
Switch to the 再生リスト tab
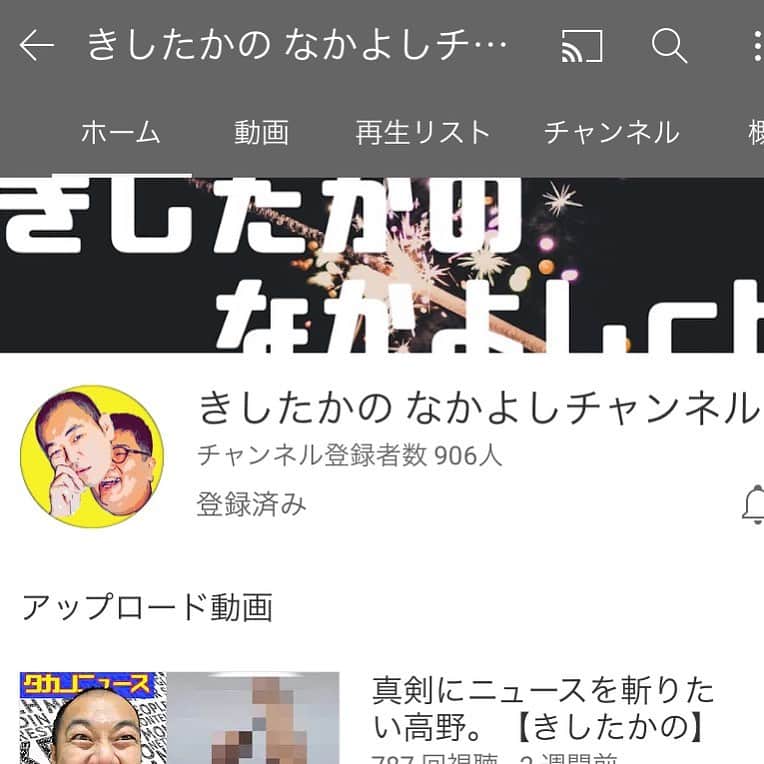[423, 132]
